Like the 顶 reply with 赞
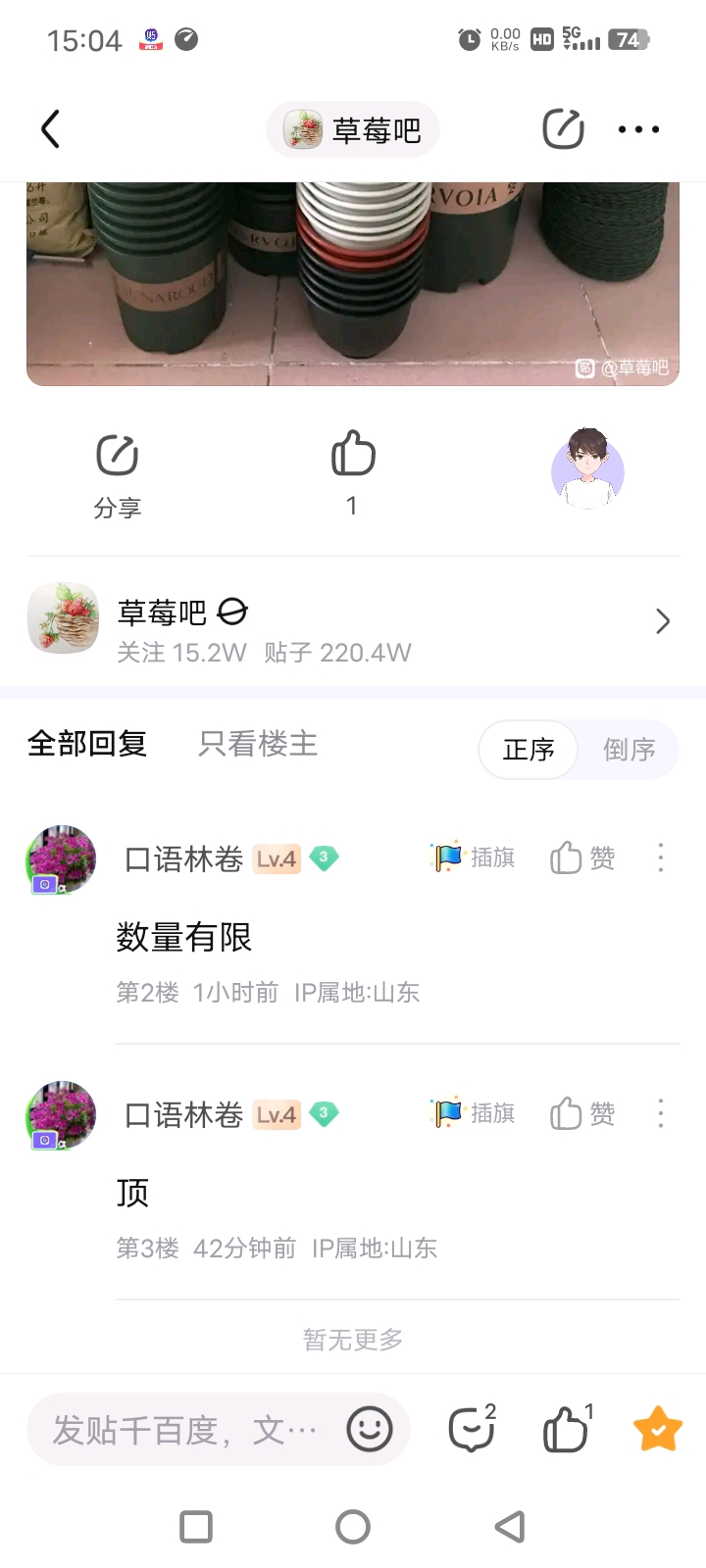Screen dimensions: 706x1568 pyautogui.click(x=582, y=1113)
